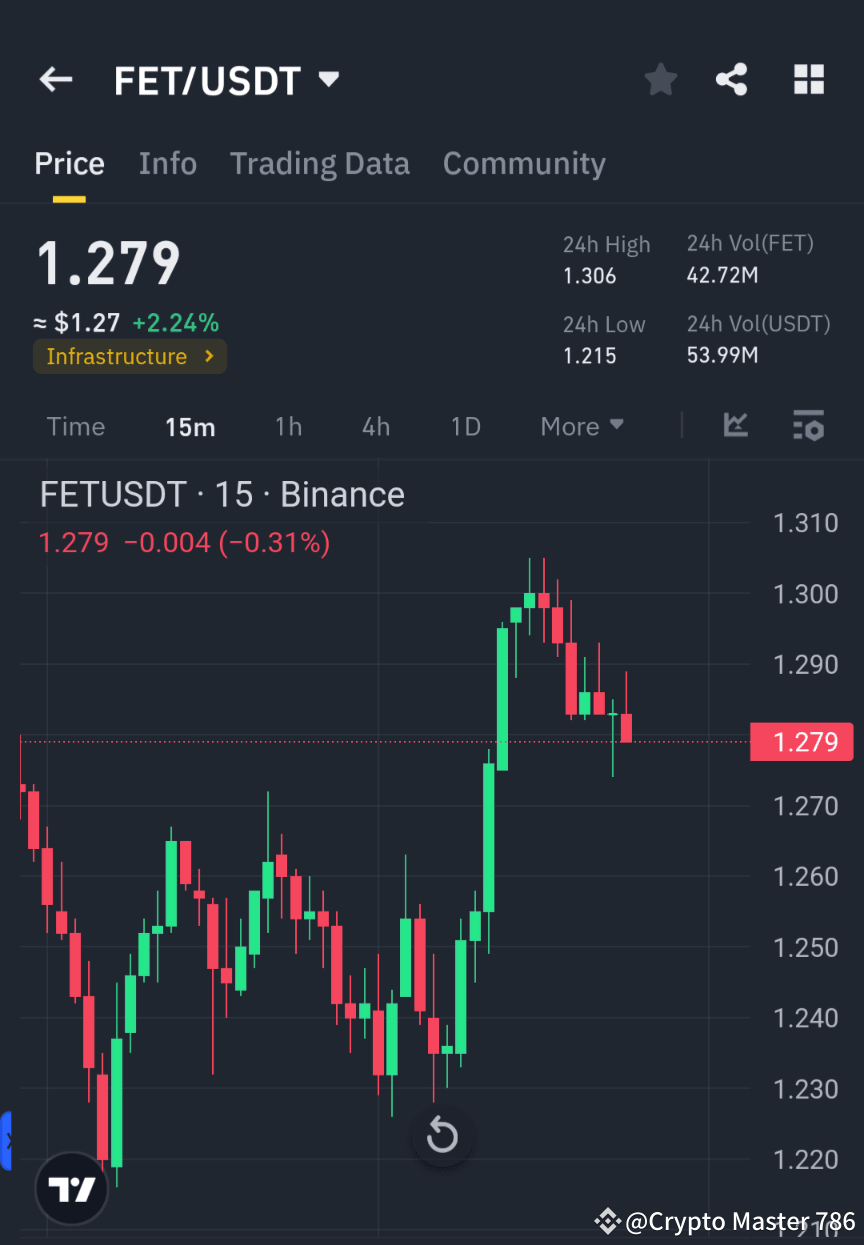Select the 1D candle interval
Screen dimensions: 864x1245
[x=465, y=426]
